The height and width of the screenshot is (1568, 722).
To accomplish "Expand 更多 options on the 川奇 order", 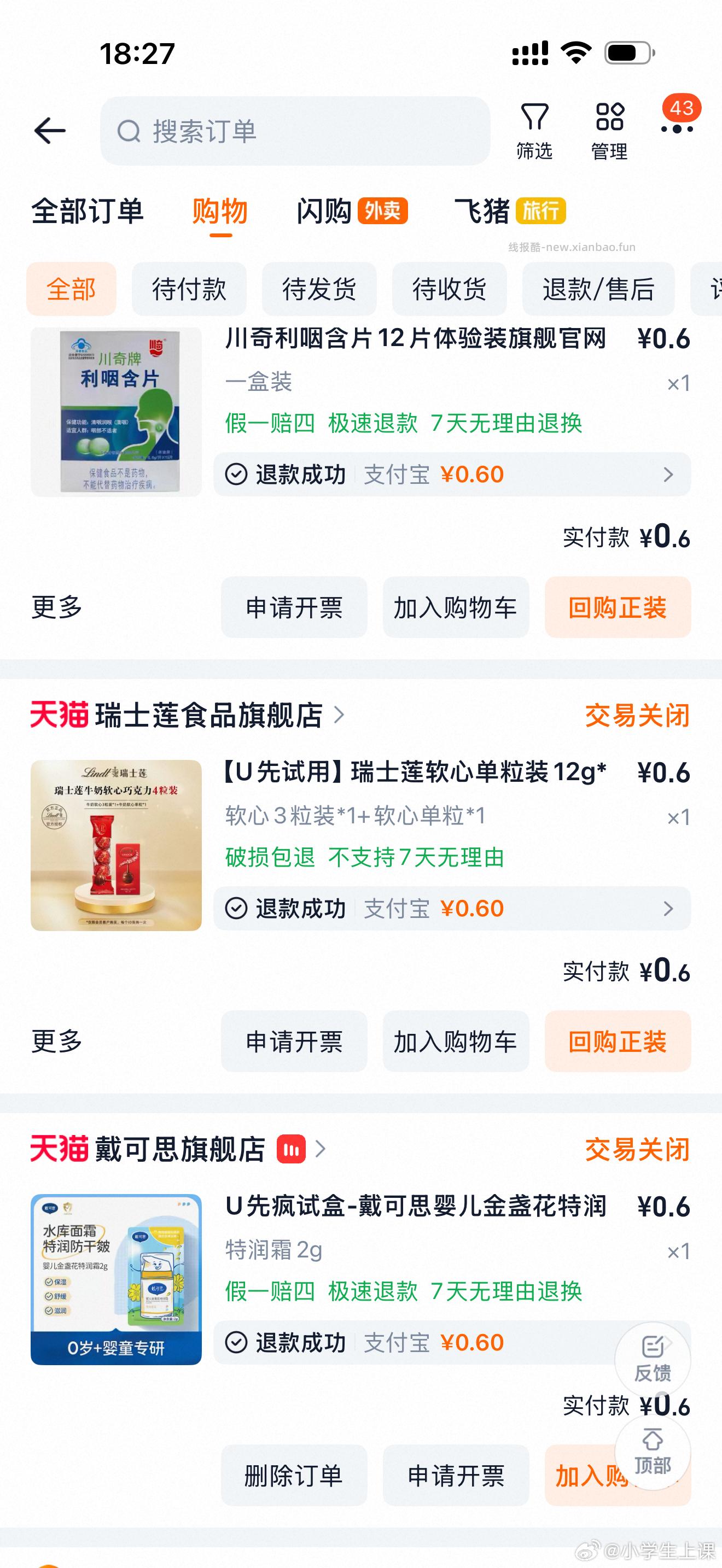I will click(x=57, y=607).
